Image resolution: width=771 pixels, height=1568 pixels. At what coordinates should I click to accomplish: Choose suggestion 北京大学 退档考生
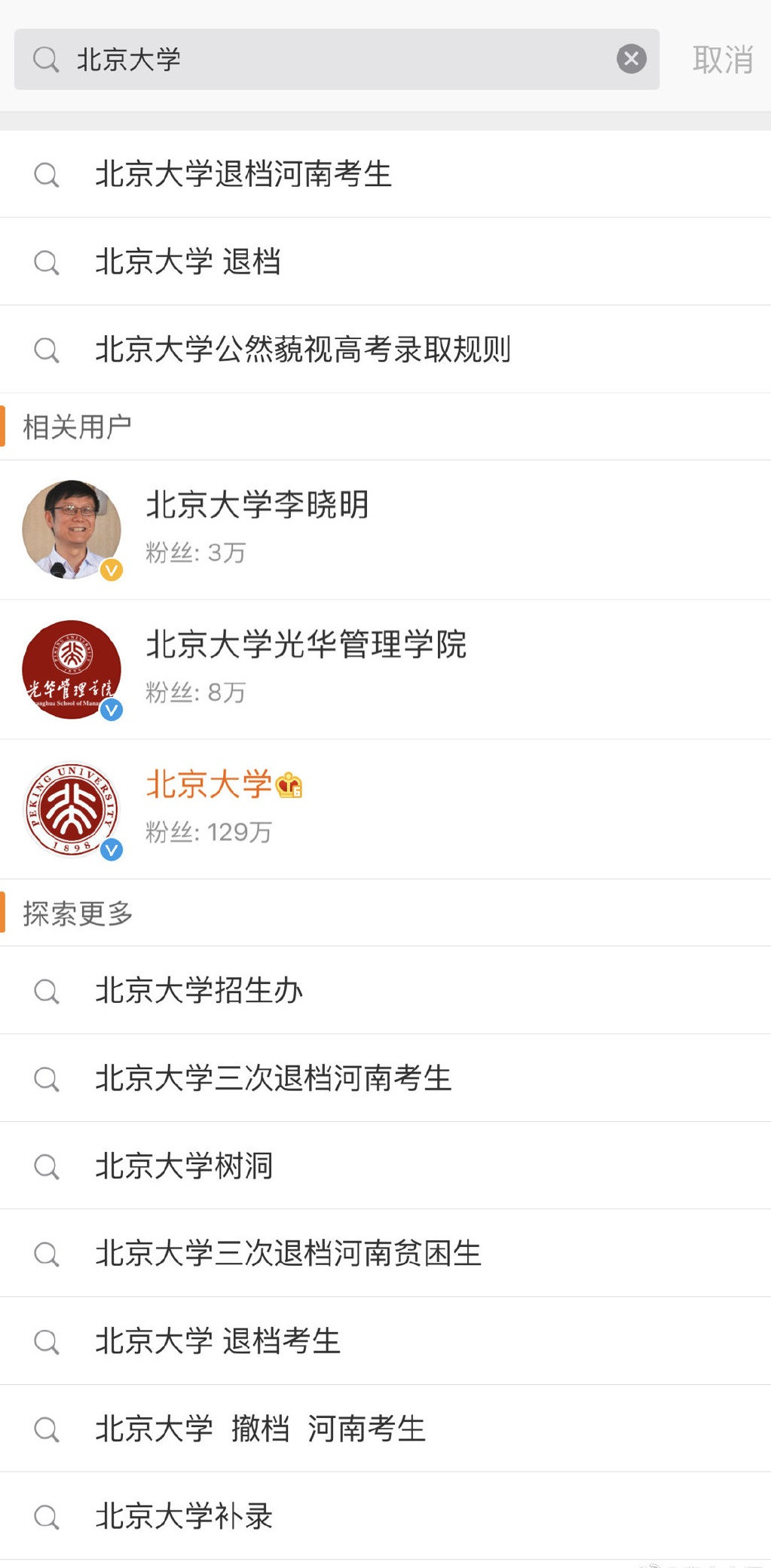(x=218, y=1341)
